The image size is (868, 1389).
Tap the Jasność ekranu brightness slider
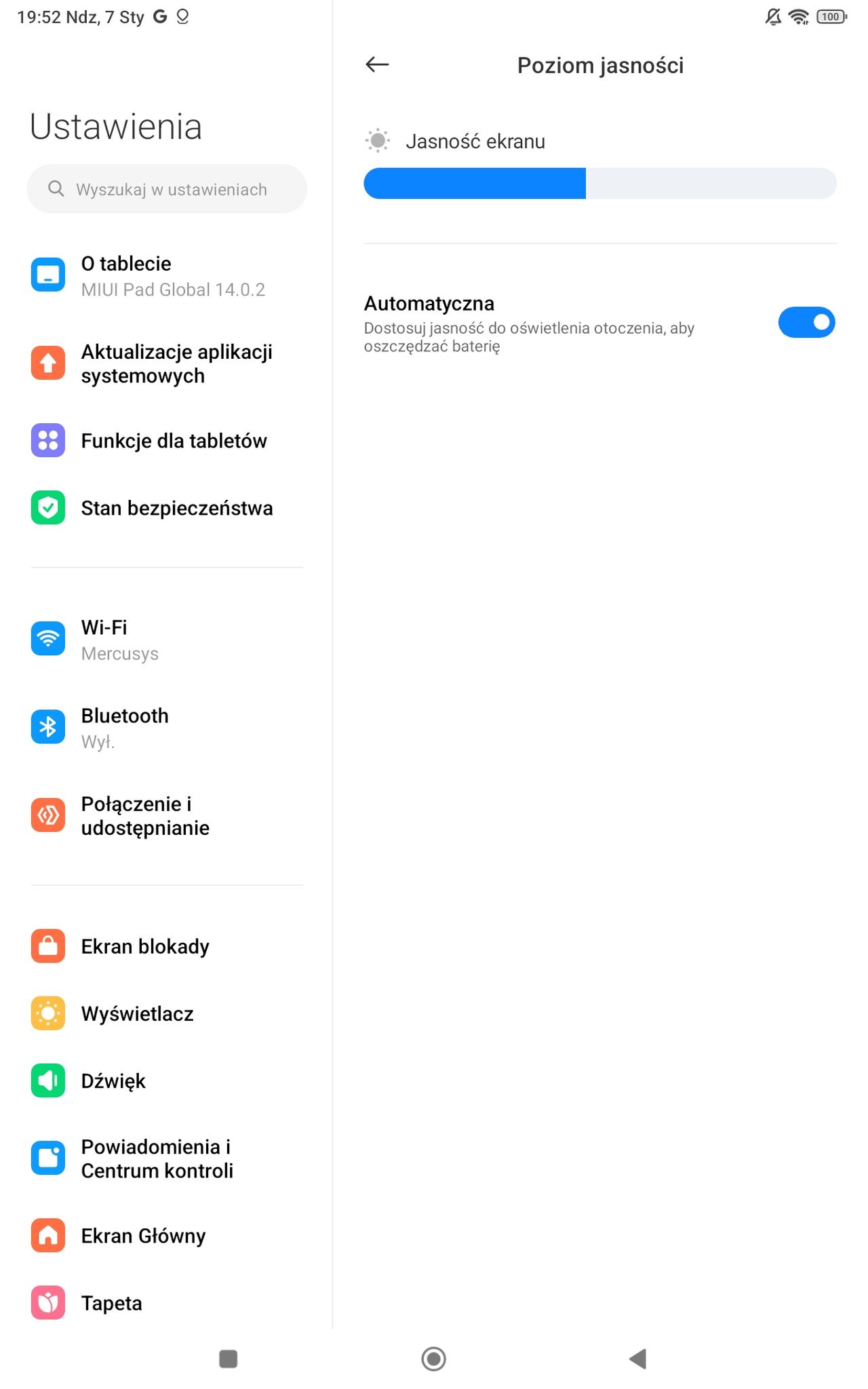[600, 183]
